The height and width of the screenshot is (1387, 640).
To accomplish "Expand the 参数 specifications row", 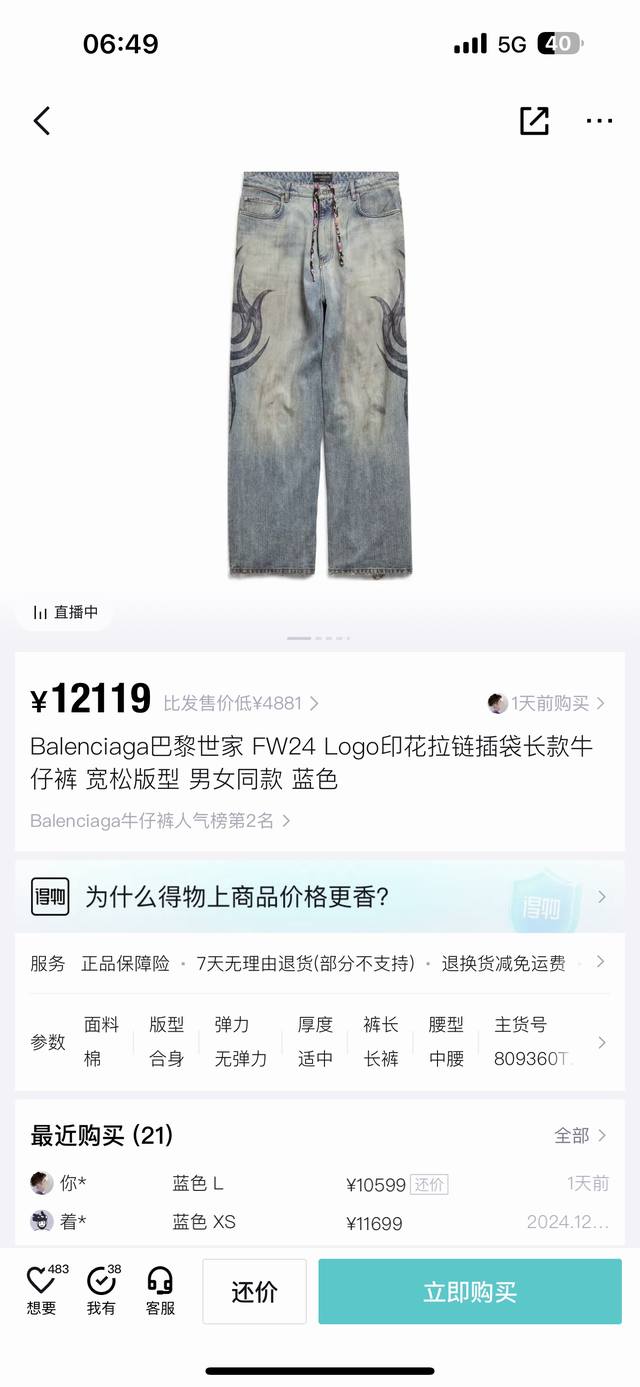I will pyautogui.click(x=320, y=1042).
